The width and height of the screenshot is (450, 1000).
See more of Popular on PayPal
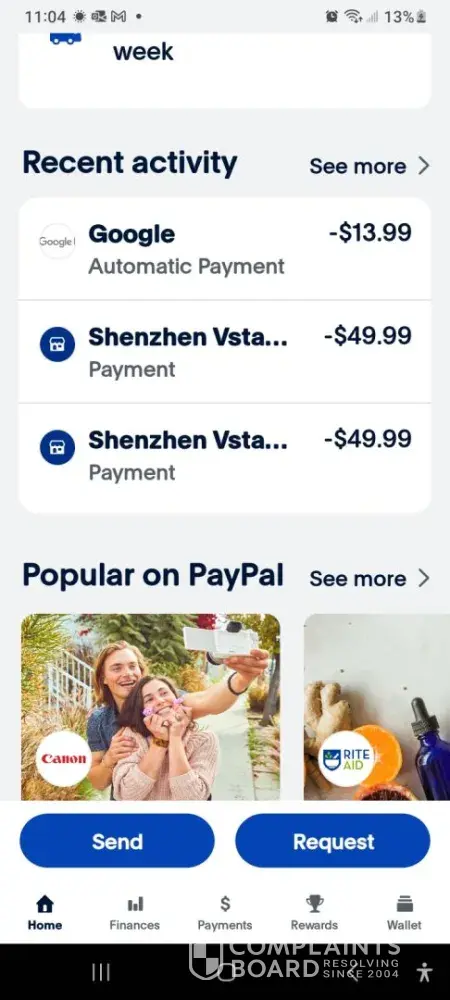tap(369, 578)
